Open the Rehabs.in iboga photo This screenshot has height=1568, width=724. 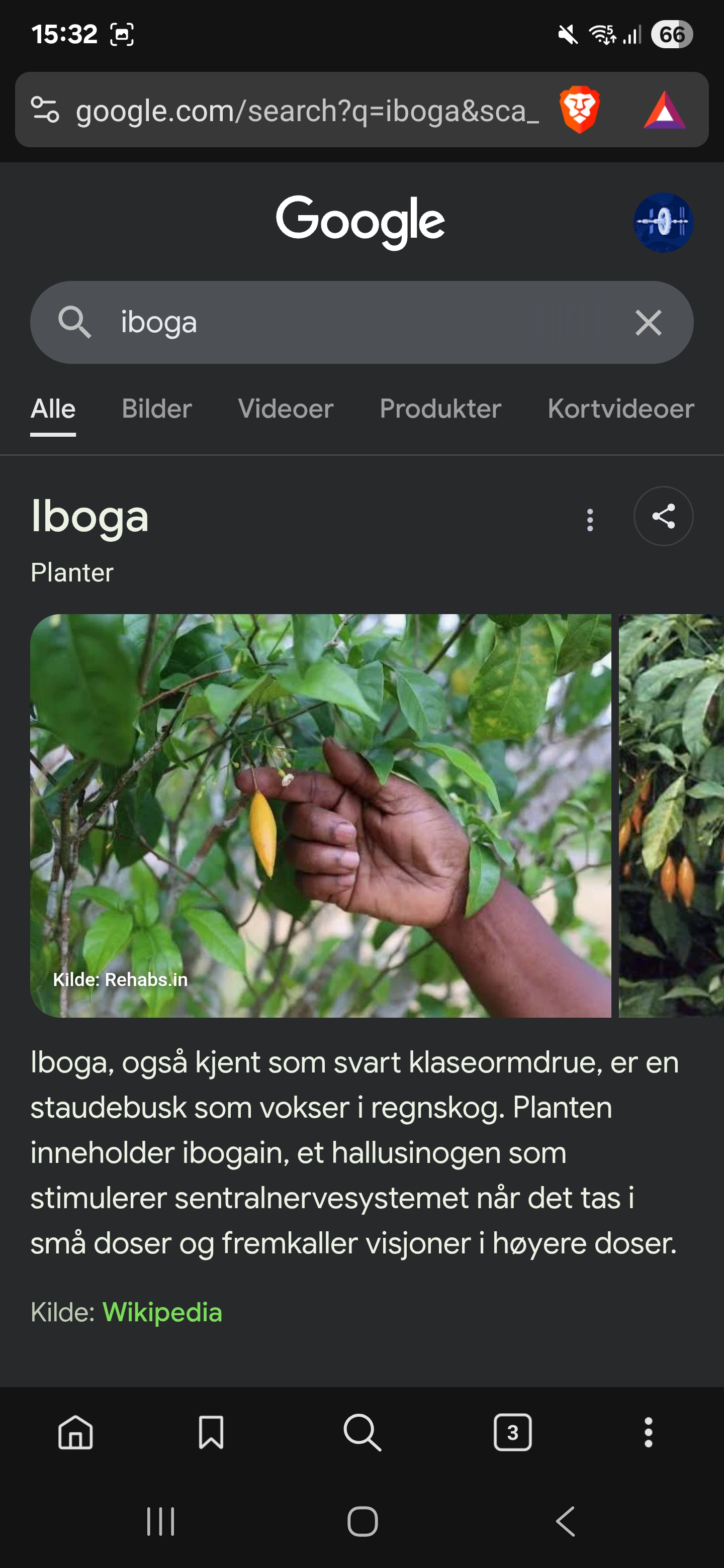(x=320, y=816)
